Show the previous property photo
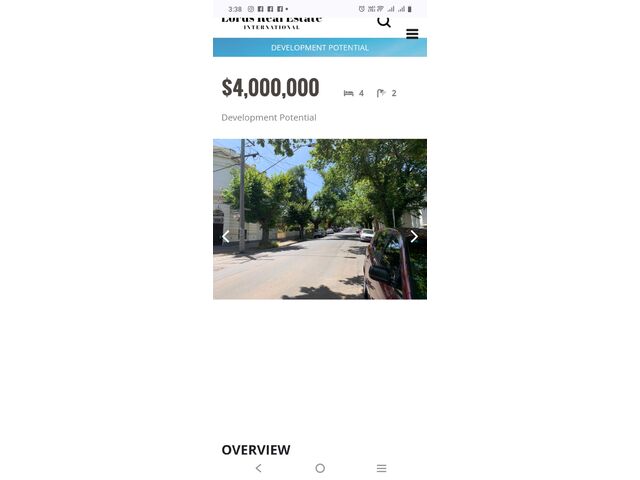 click(226, 237)
